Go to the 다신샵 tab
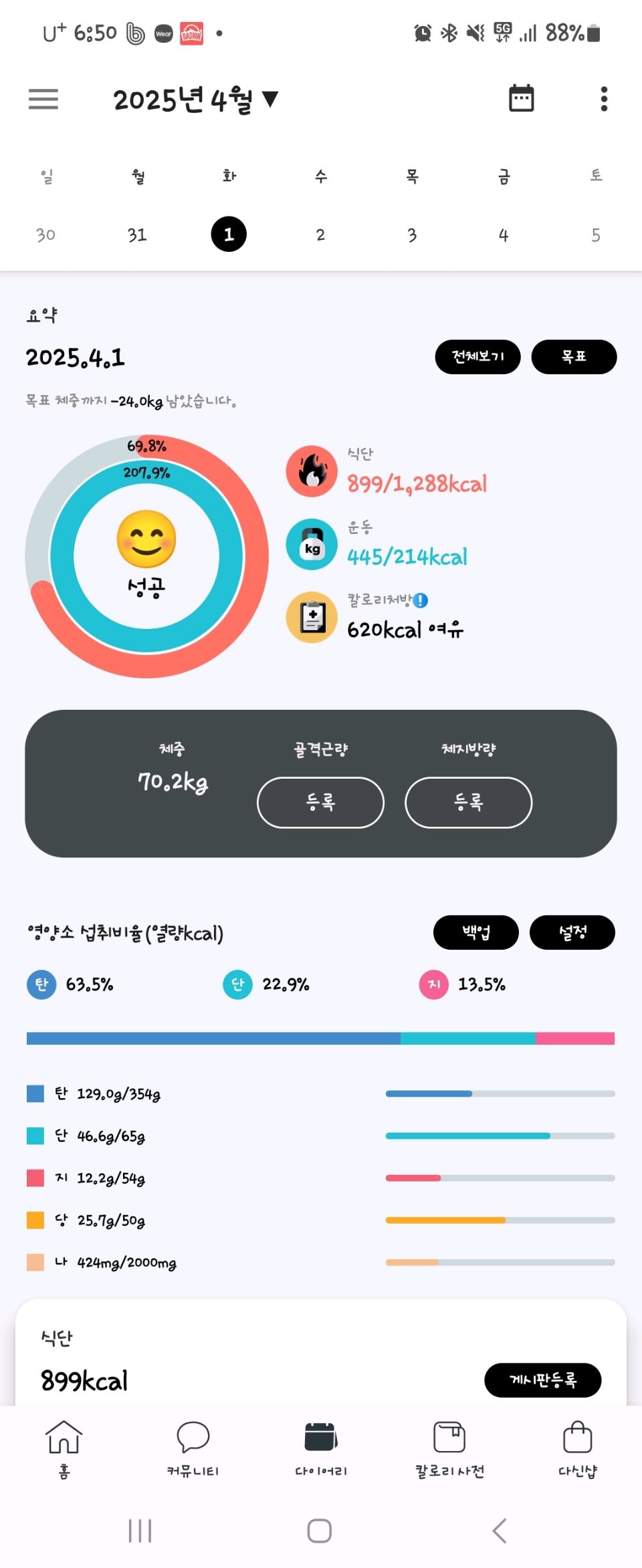 (578, 1448)
